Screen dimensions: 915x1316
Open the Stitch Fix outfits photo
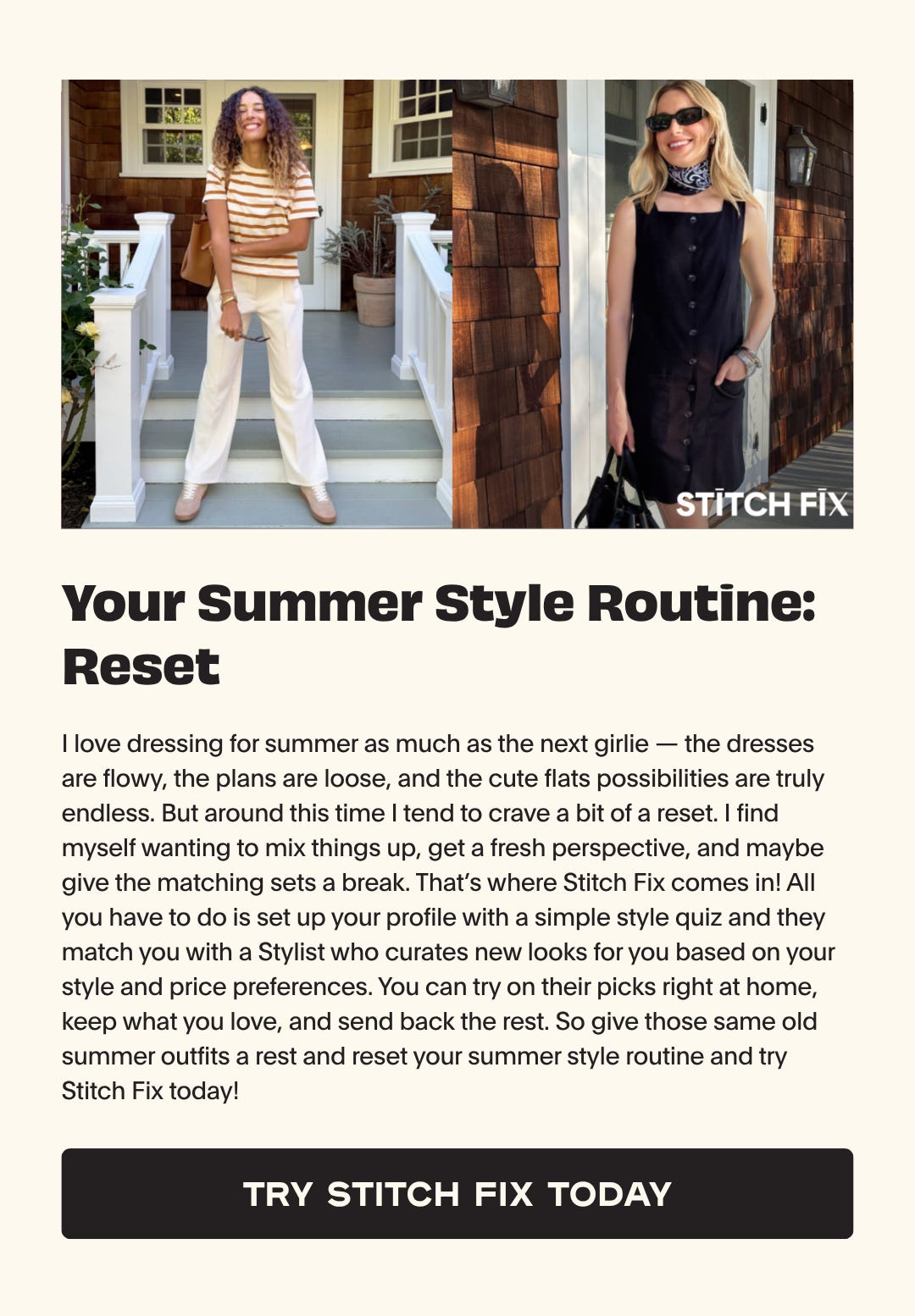coord(457,304)
